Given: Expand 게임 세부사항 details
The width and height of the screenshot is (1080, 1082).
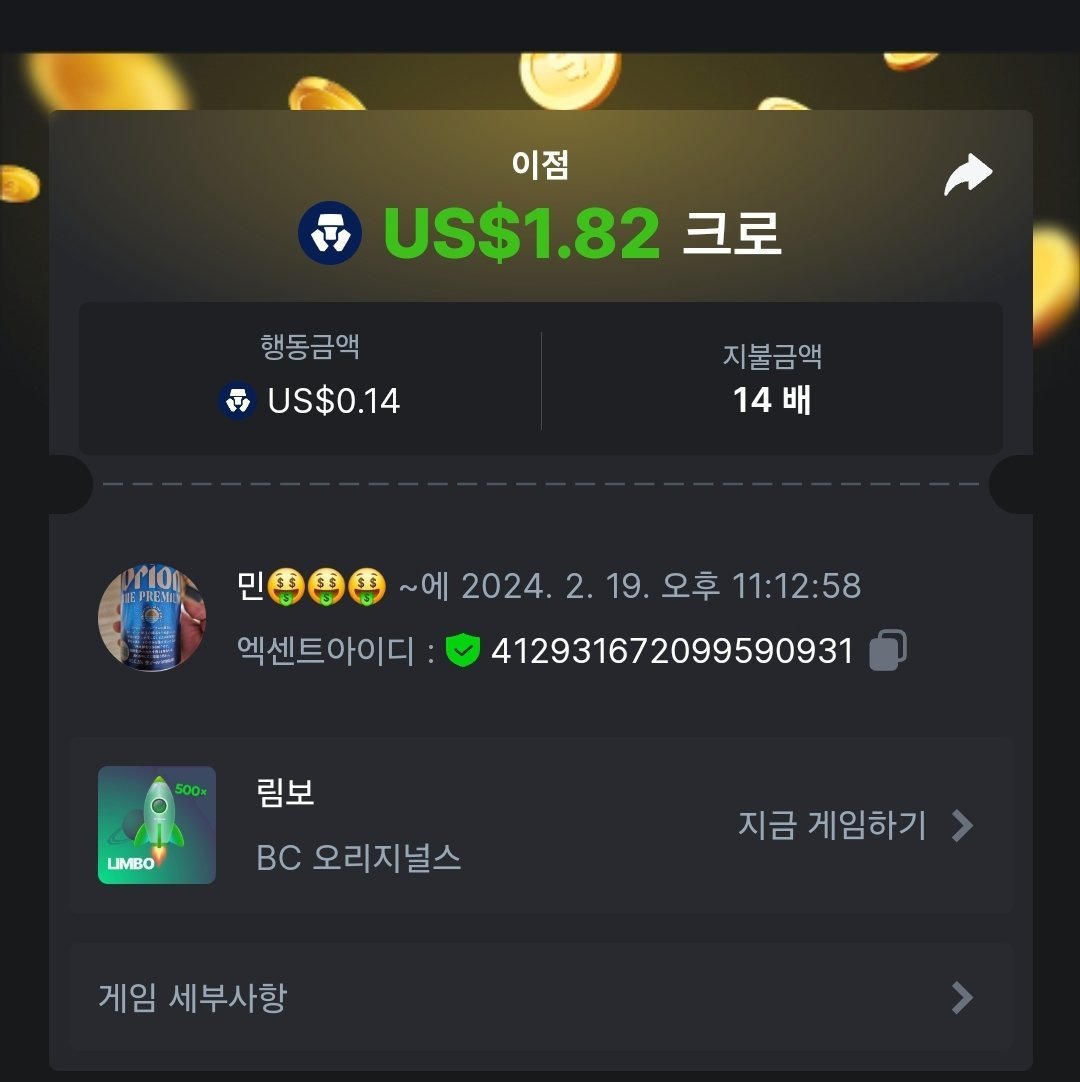Looking at the screenshot, I should pos(540,997).
